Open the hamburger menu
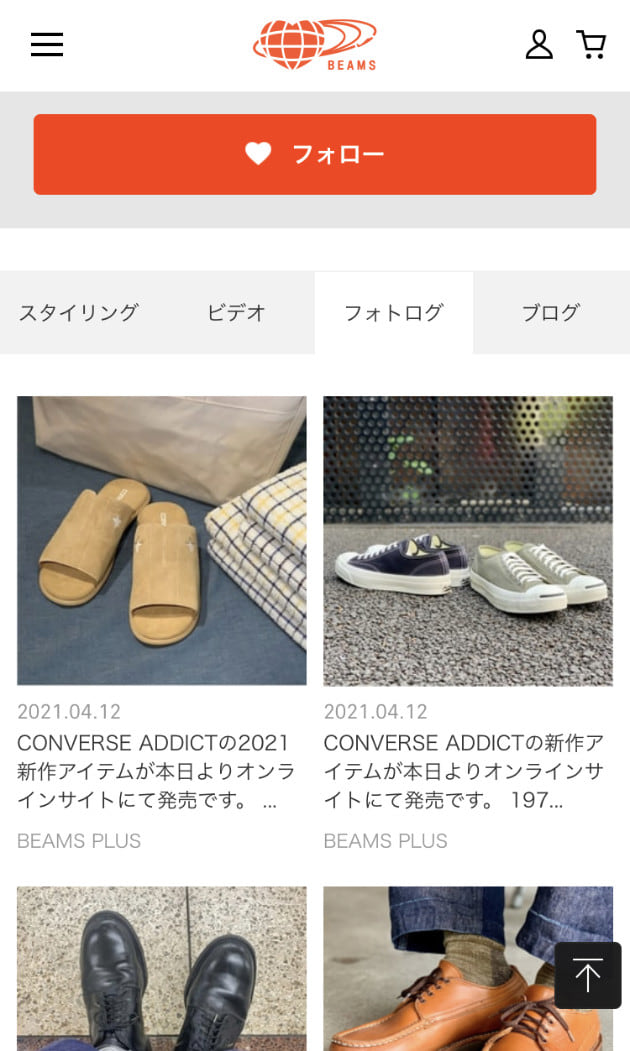 tap(47, 44)
